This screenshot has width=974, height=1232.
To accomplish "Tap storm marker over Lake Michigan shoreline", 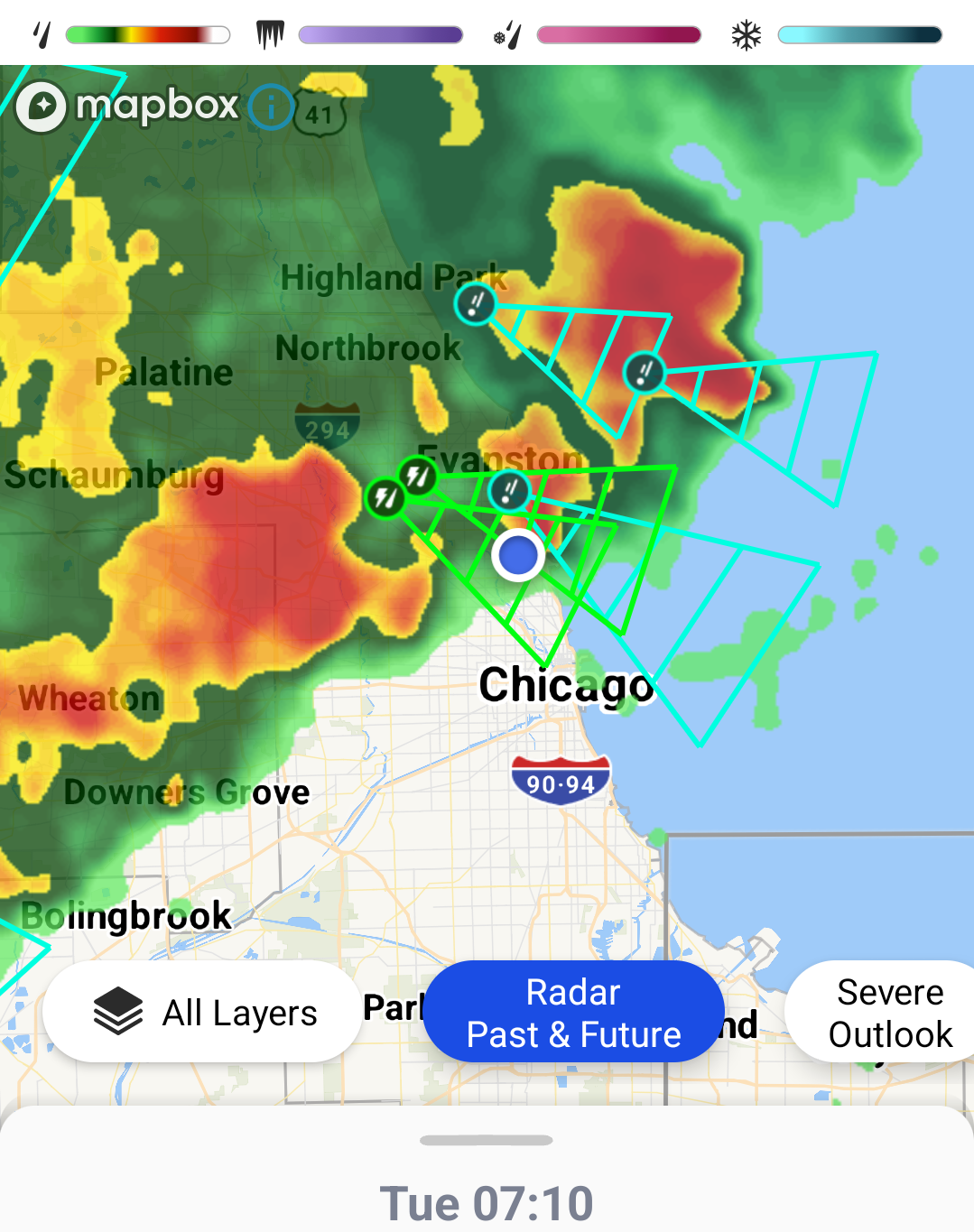I will (x=645, y=372).
